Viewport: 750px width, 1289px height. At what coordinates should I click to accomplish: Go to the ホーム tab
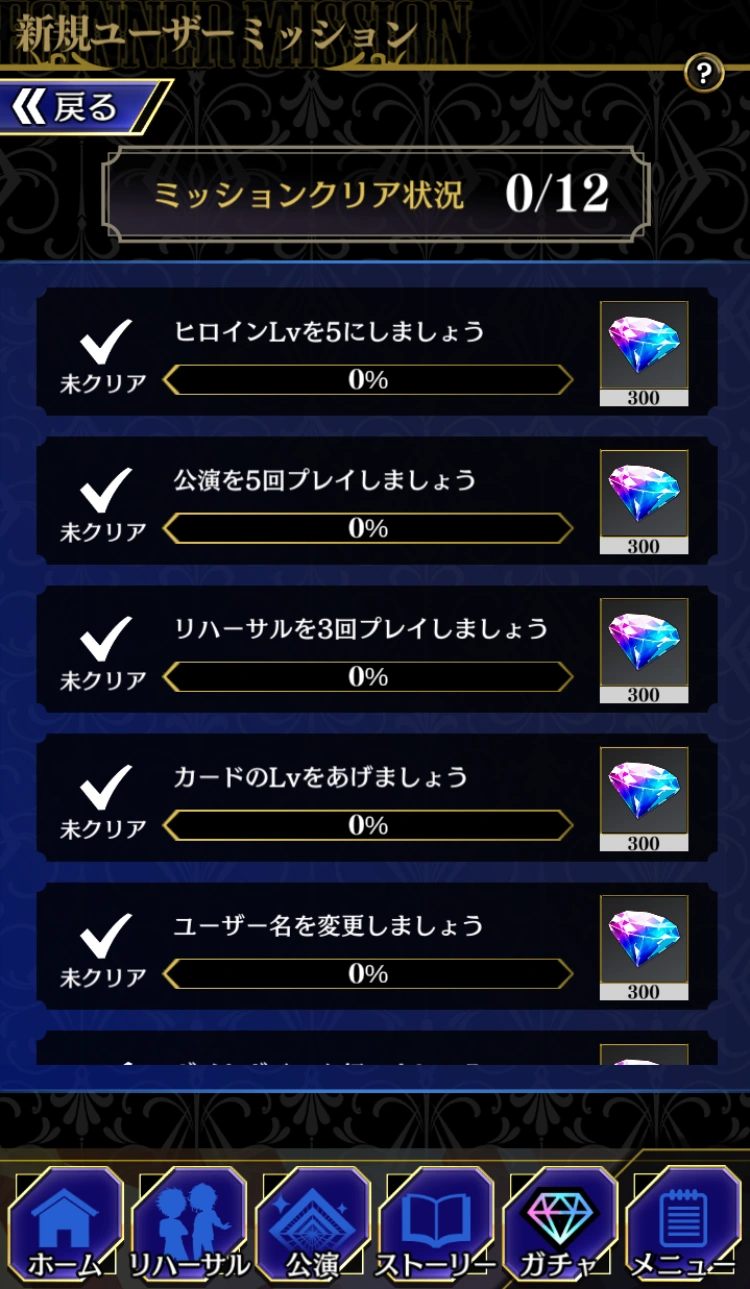click(x=65, y=1224)
